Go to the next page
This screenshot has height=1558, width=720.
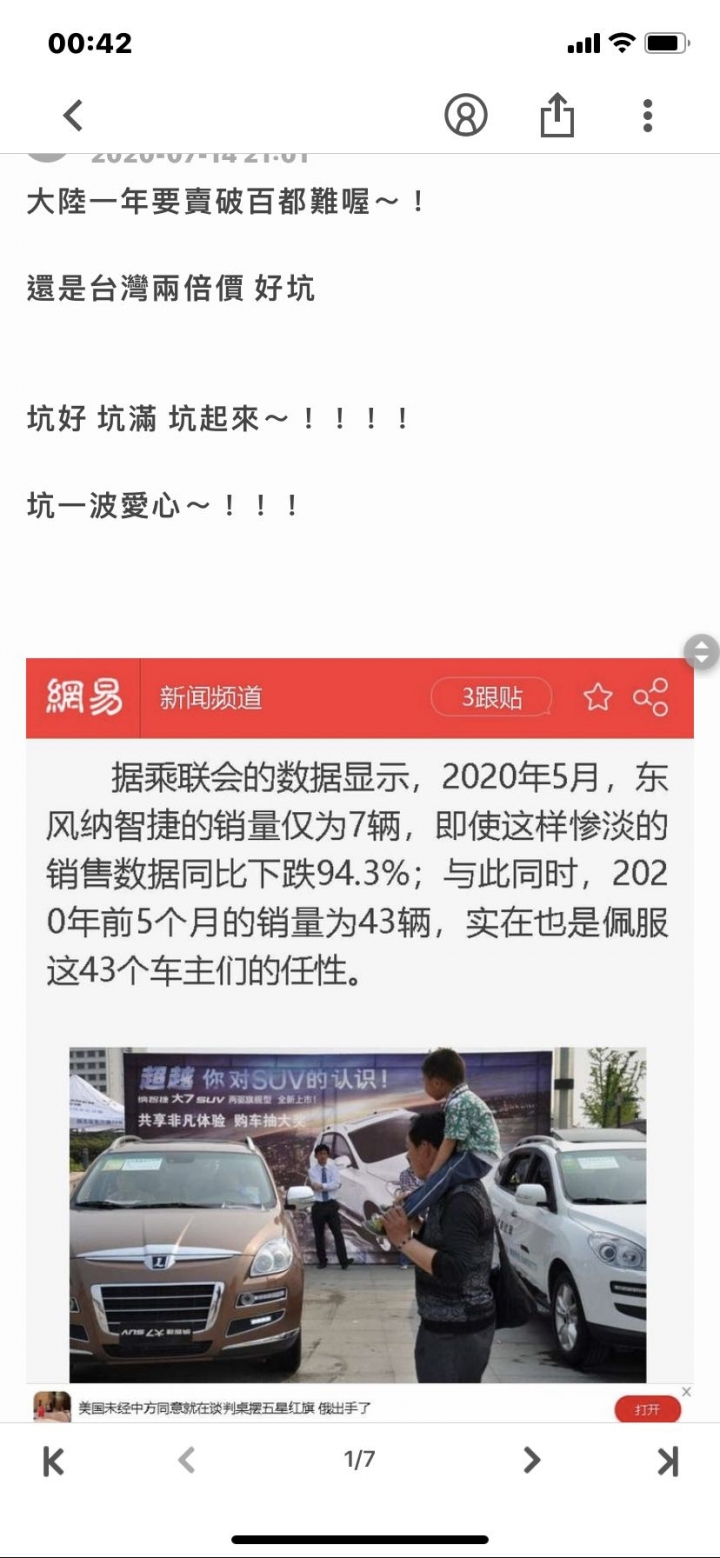pyautogui.click(x=532, y=1460)
